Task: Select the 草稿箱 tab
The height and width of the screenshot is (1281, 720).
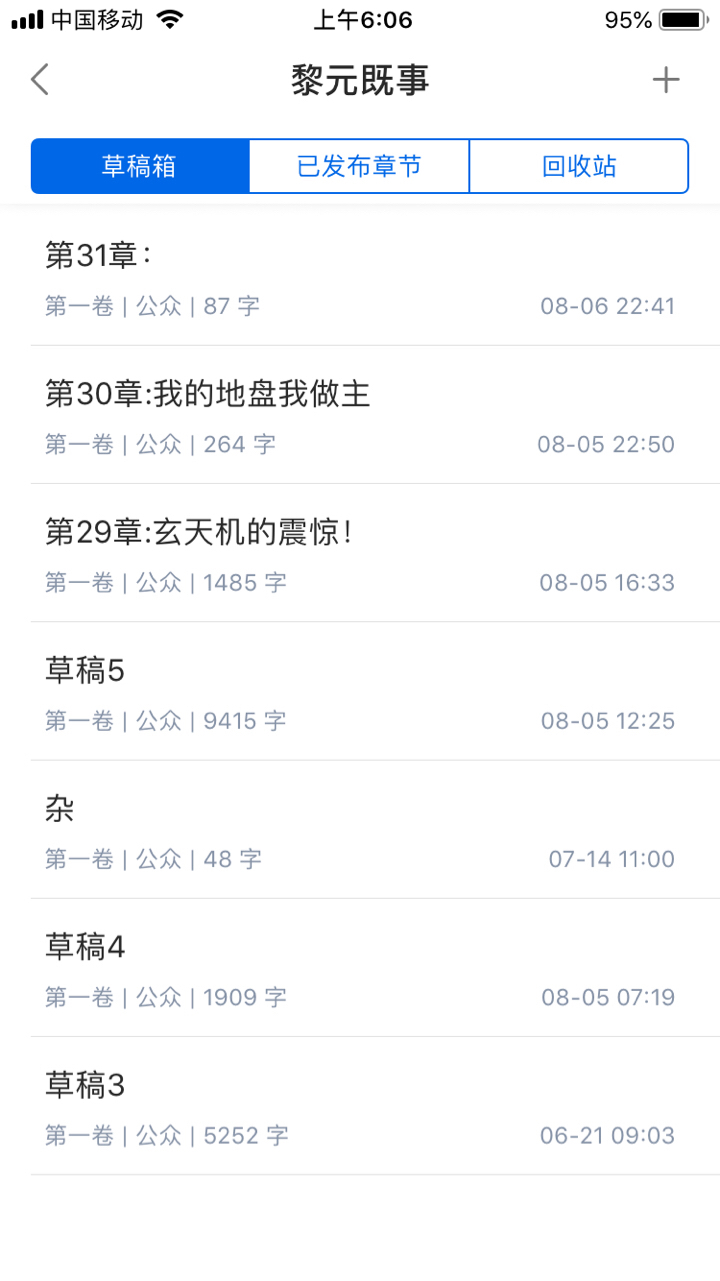Action: click(x=140, y=166)
